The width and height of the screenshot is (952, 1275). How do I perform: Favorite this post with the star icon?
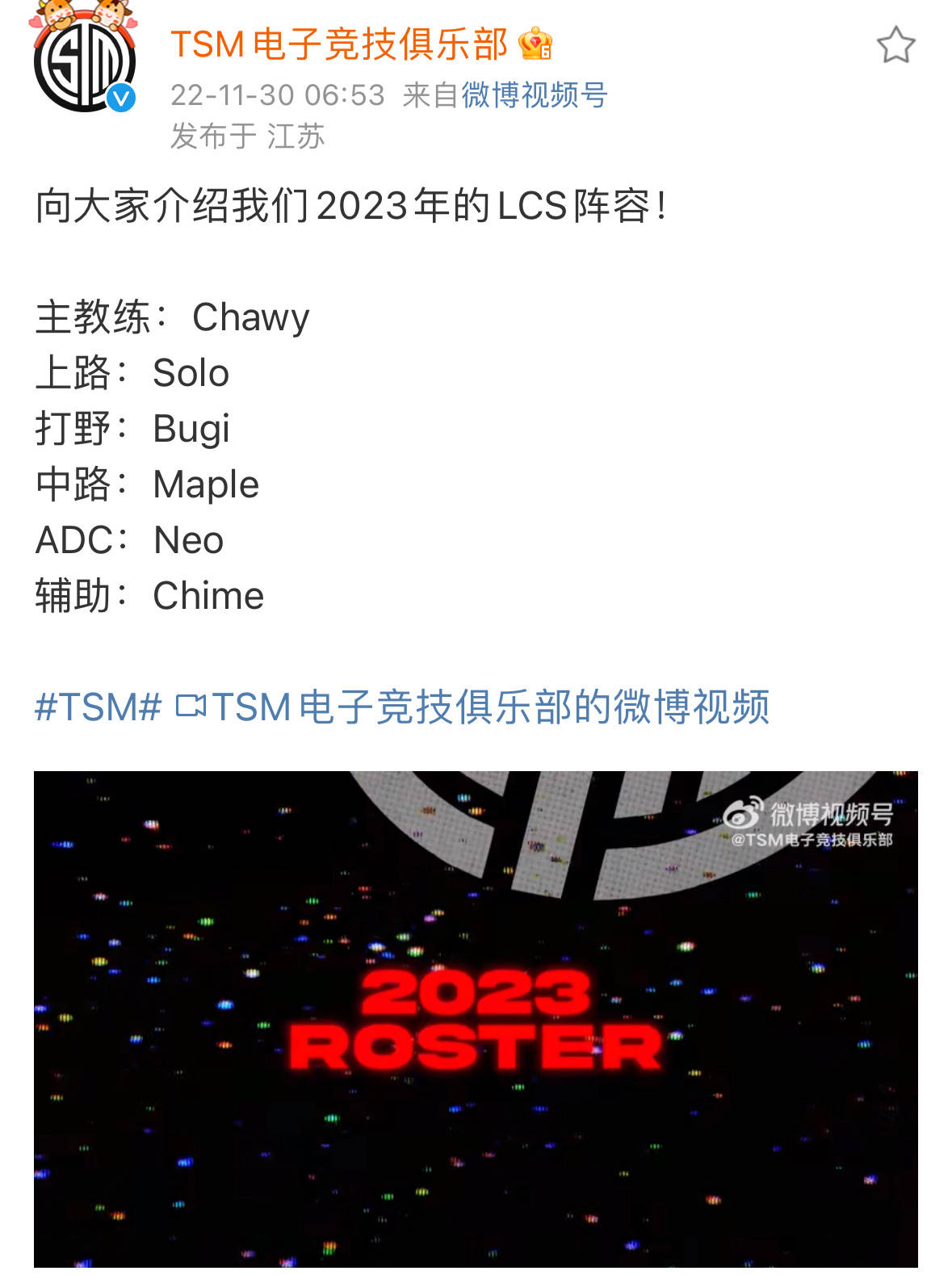[895, 45]
